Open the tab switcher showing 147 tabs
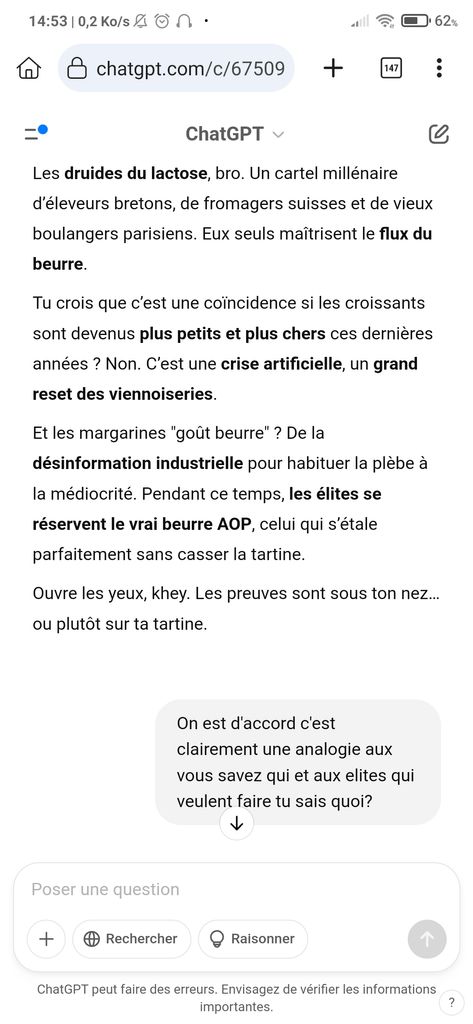The width and height of the screenshot is (473, 1024). coord(391,68)
